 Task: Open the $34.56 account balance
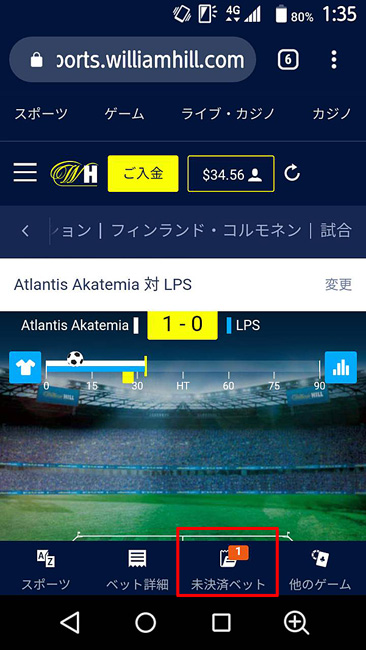pyautogui.click(x=231, y=174)
